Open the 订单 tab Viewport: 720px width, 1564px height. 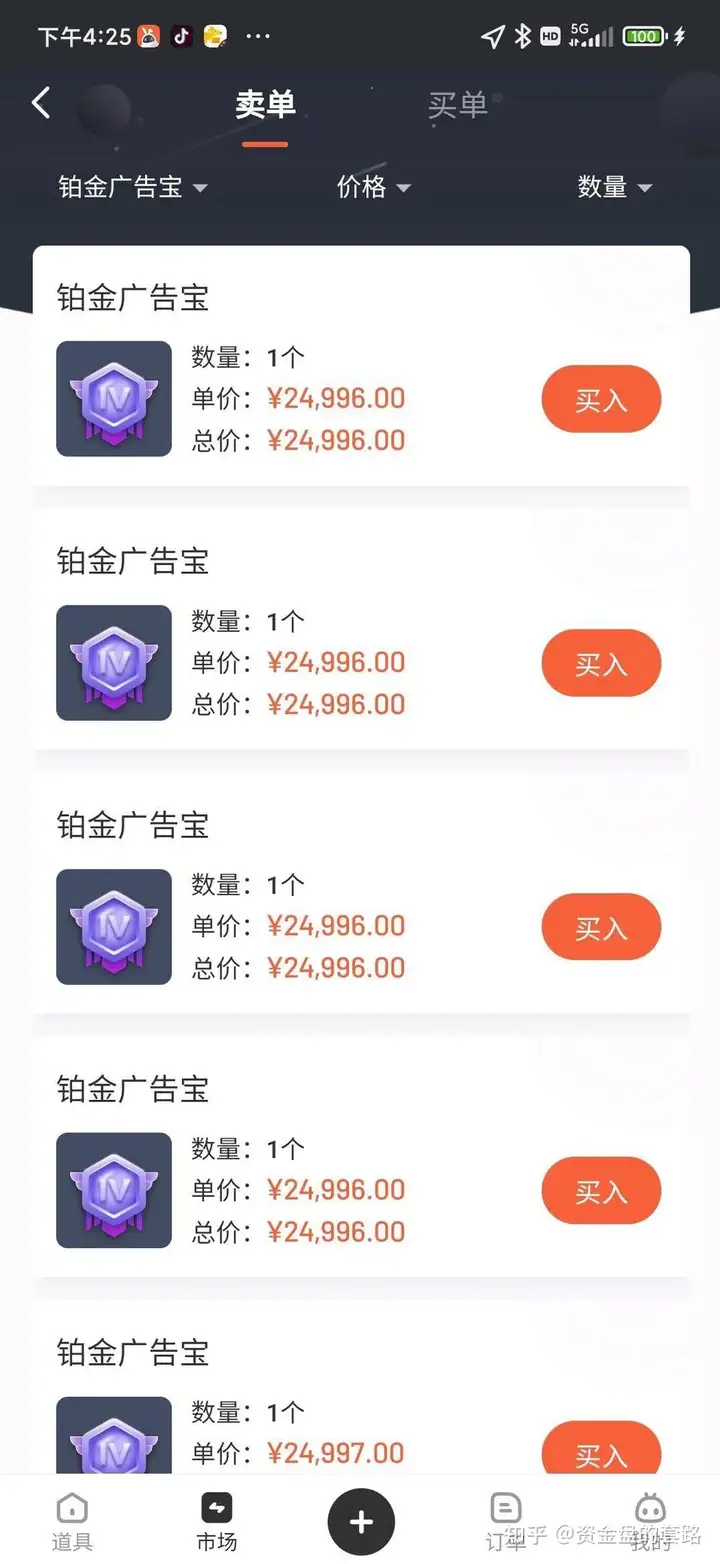click(506, 1522)
